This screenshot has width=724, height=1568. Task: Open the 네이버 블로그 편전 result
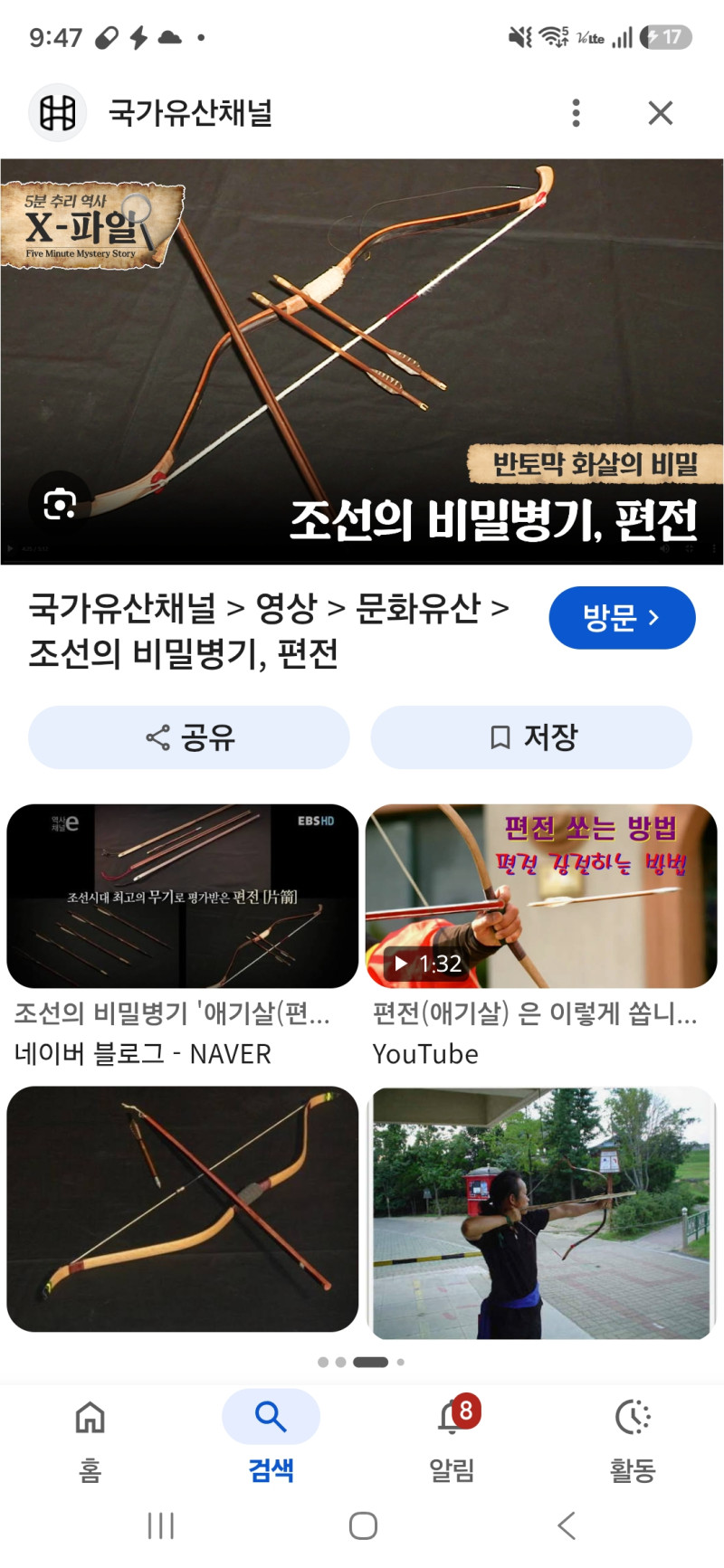pos(182,936)
